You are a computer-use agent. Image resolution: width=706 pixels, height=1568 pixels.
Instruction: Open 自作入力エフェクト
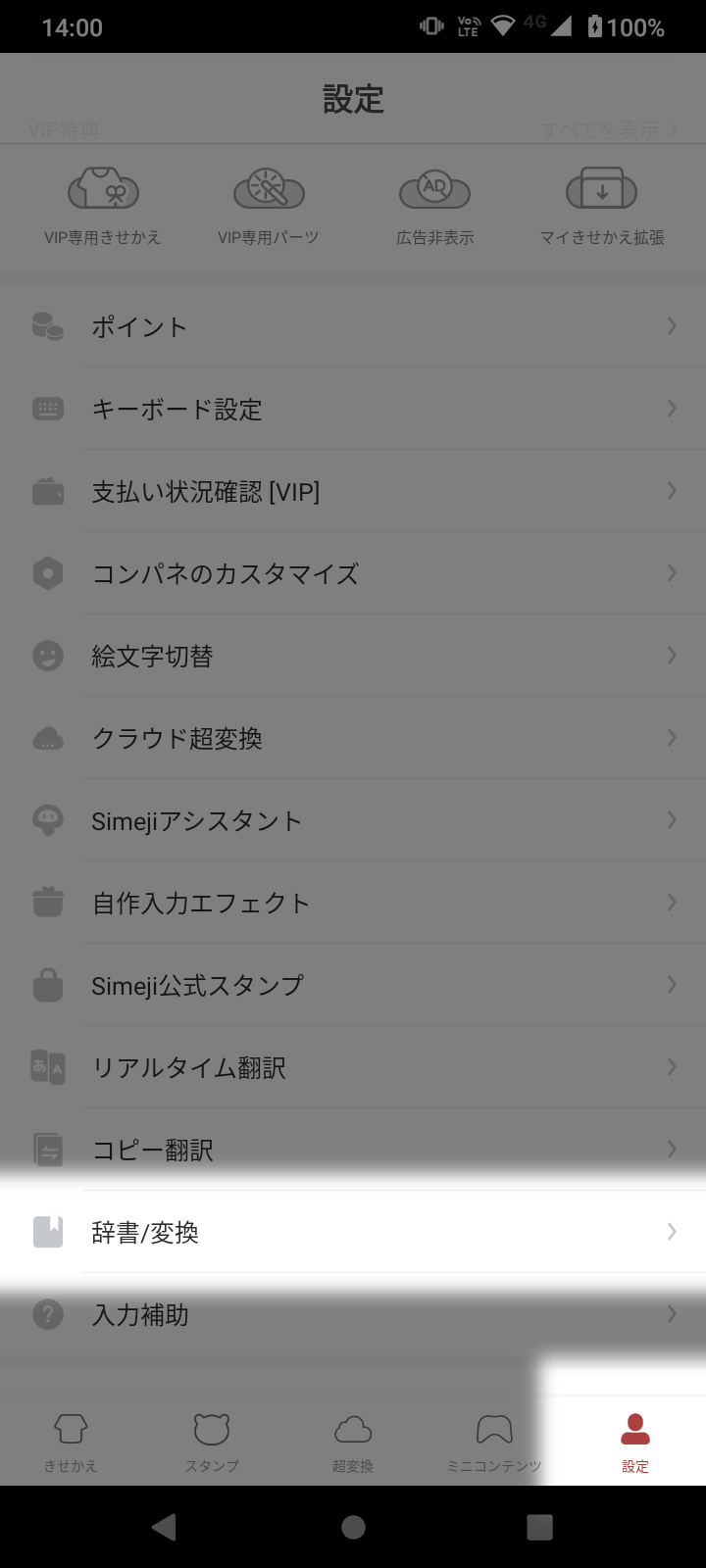tap(353, 903)
